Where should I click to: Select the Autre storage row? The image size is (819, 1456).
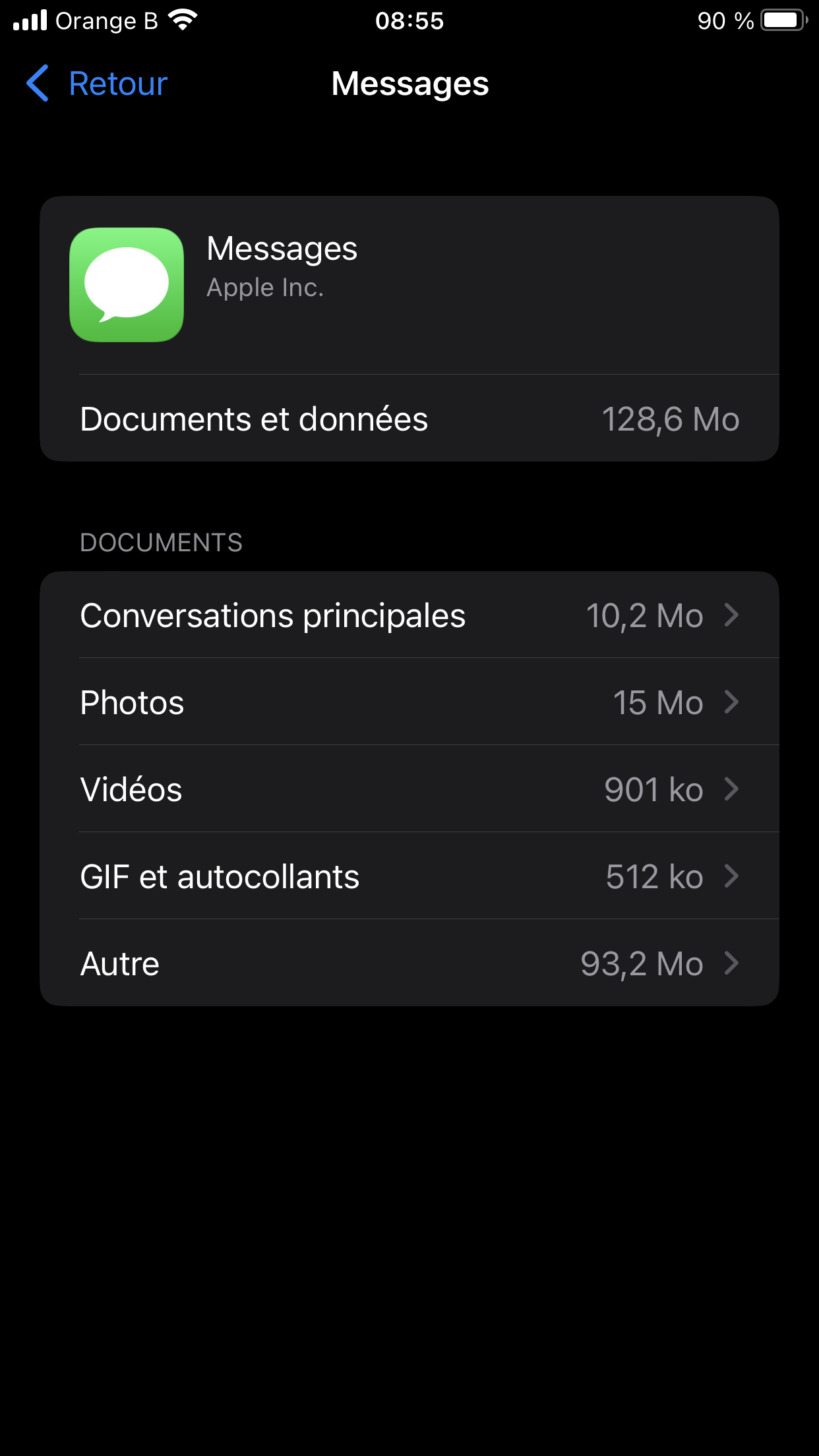coord(409,963)
